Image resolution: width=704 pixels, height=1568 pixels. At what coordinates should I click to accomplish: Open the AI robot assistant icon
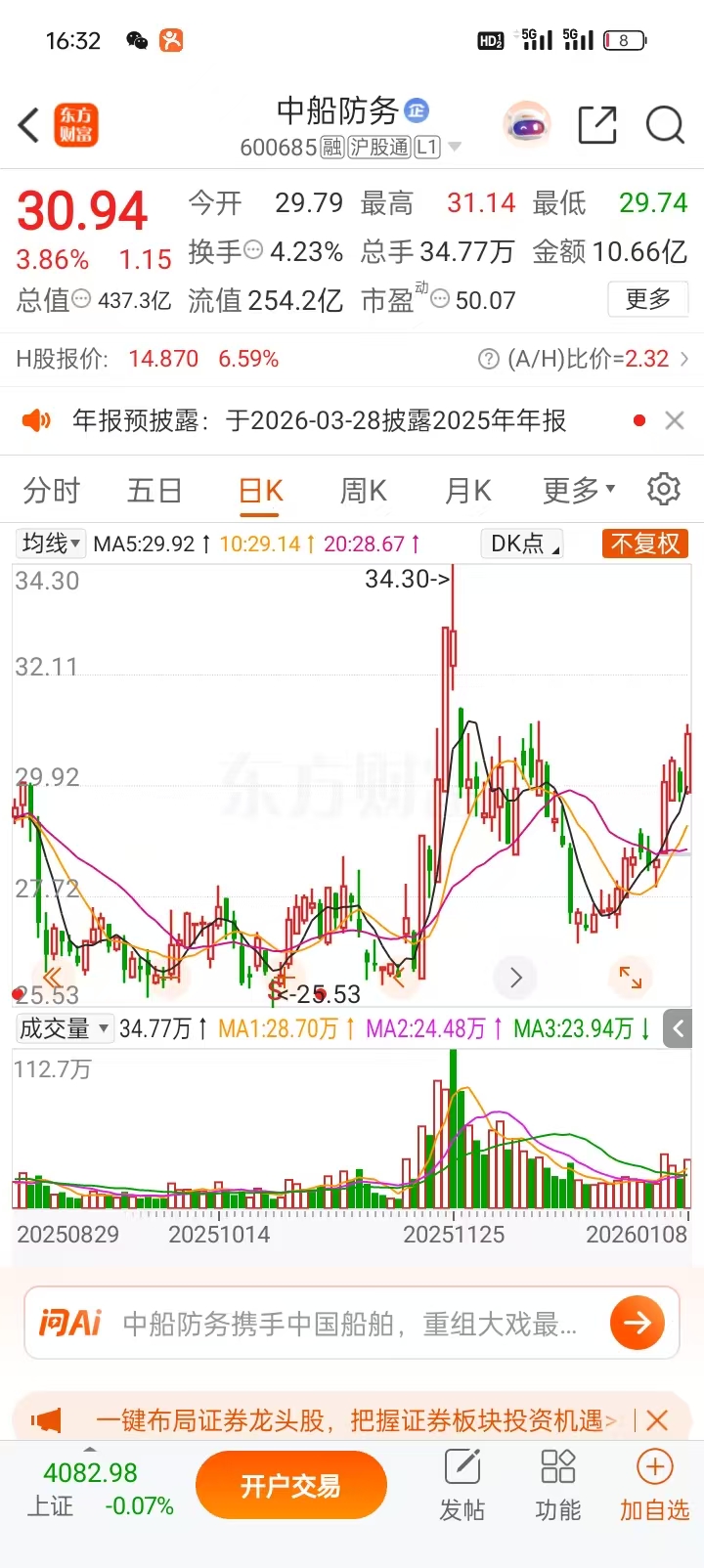(527, 125)
